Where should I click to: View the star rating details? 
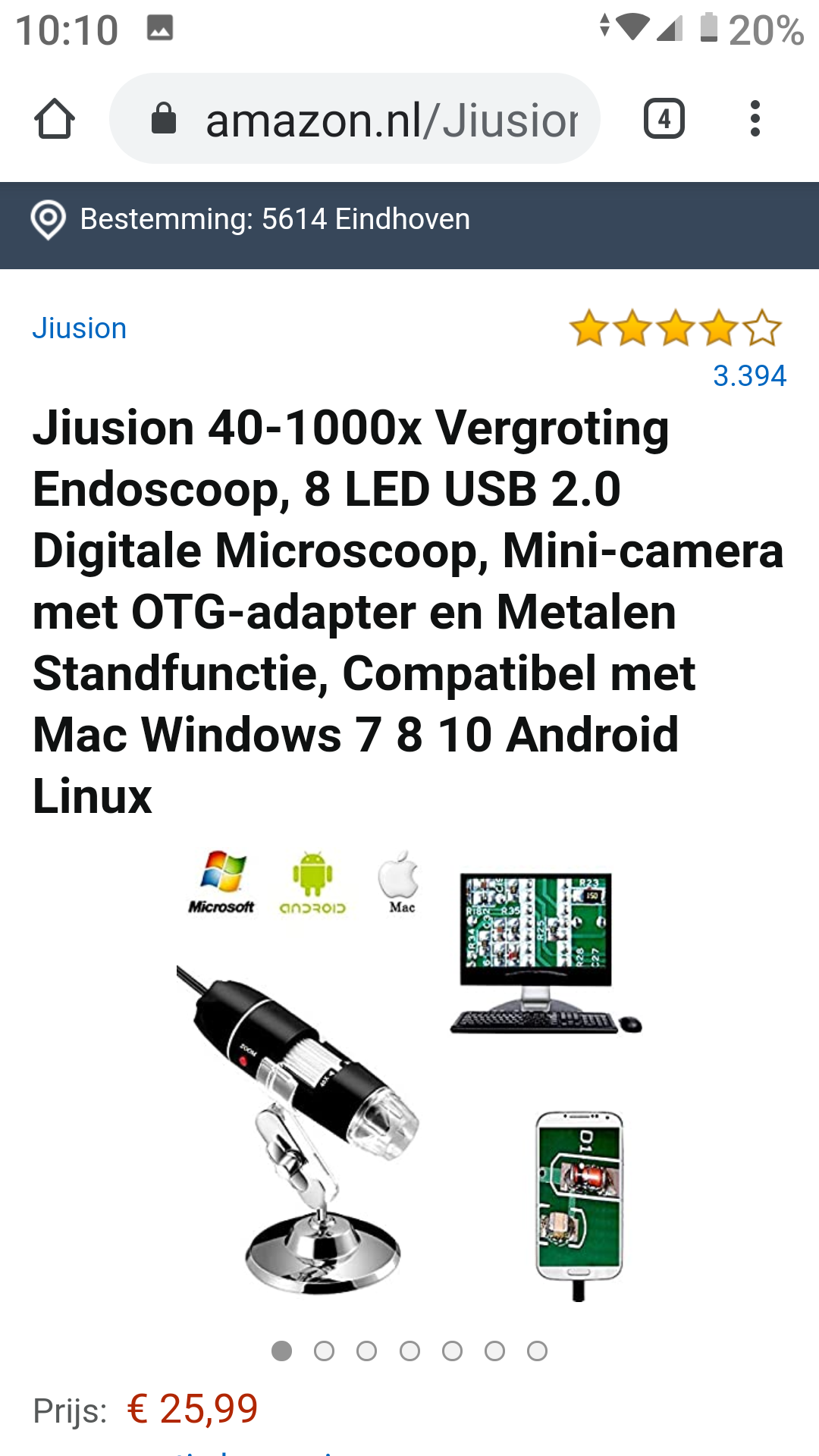tap(675, 328)
